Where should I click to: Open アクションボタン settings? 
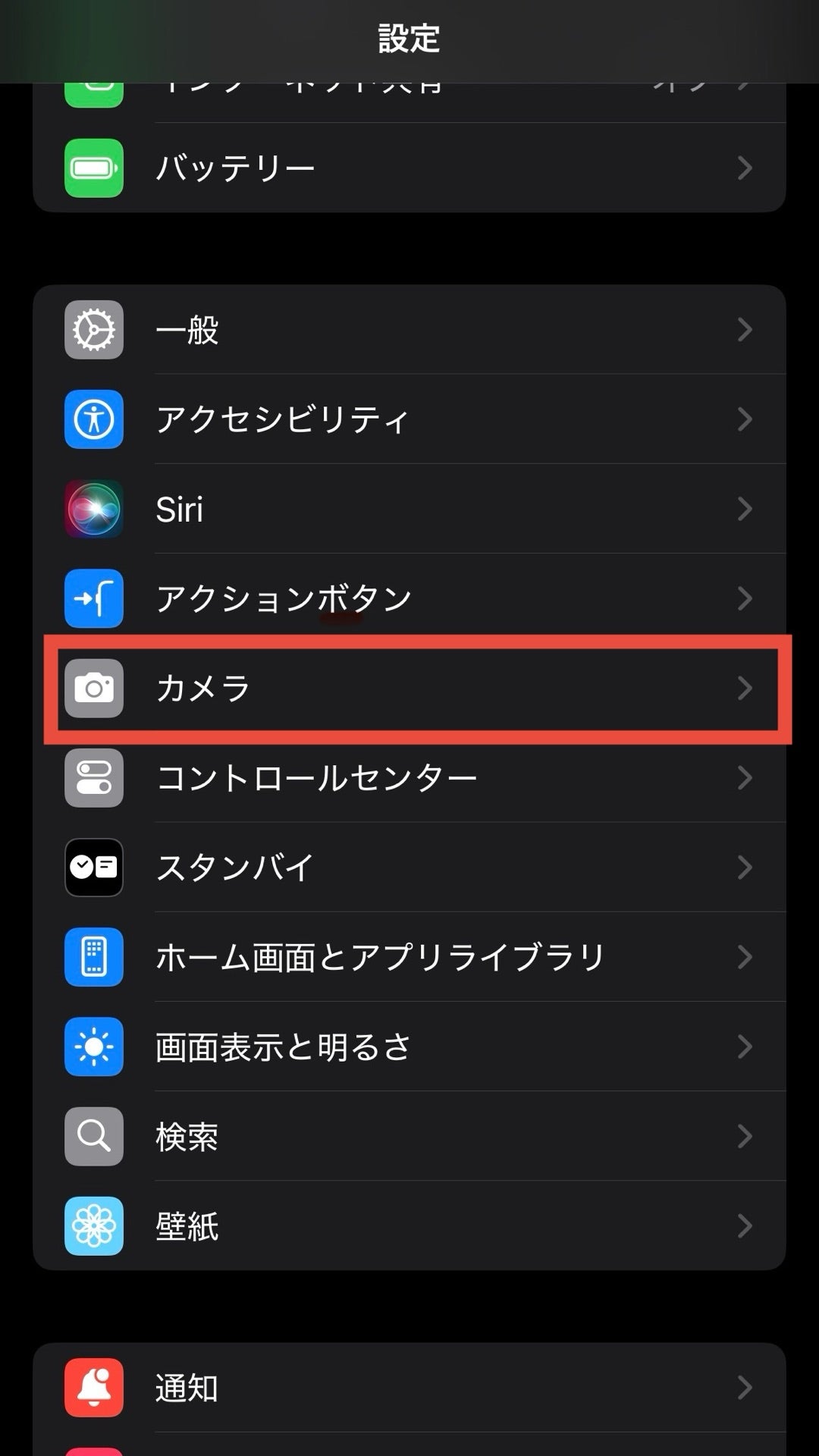point(409,598)
